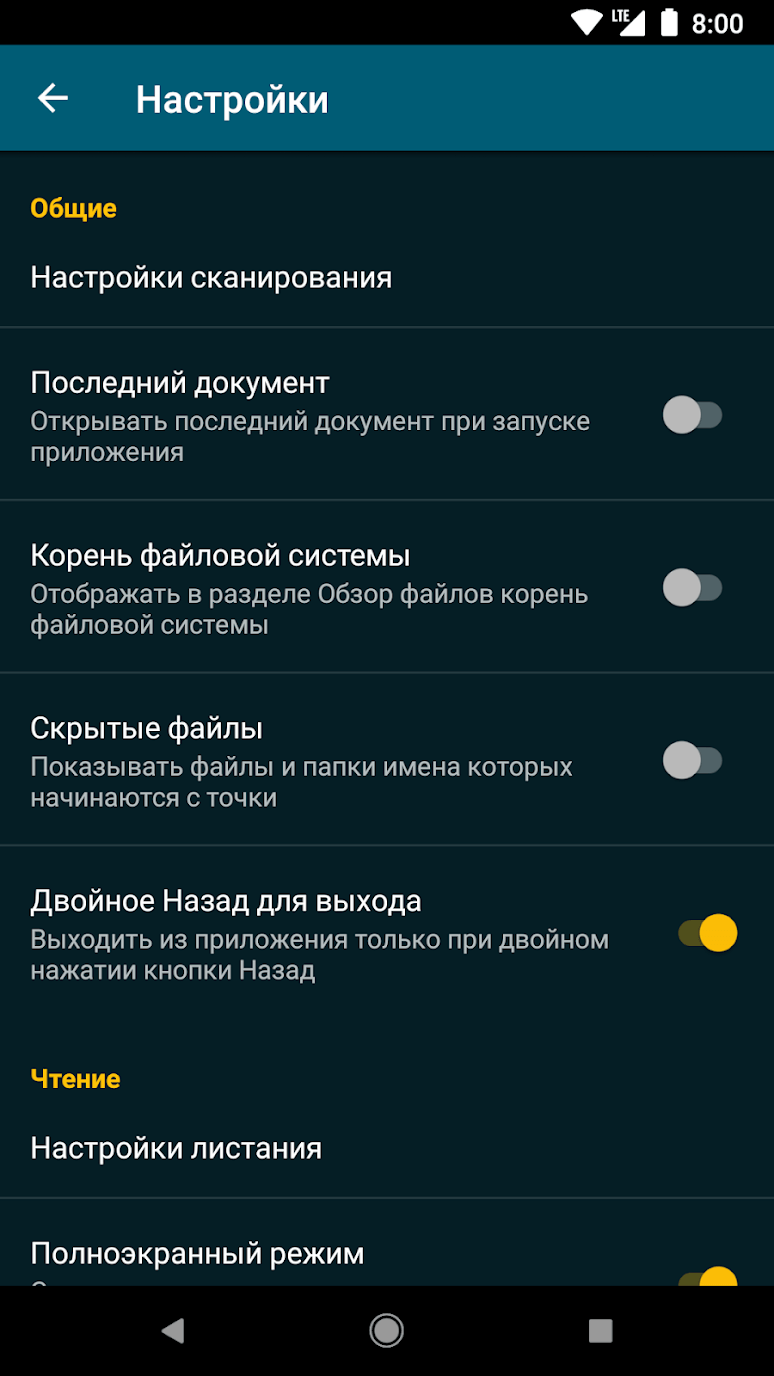The width and height of the screenshot is (774, 1376).
Task: Open recent apps from the navigation bar
Action: click(600, 1330)
